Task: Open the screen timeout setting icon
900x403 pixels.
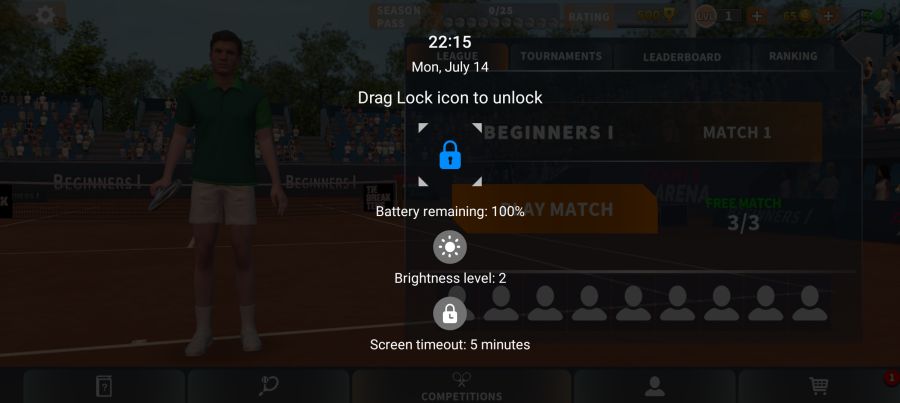Action: pyautogui.click(x=450, y=313)
